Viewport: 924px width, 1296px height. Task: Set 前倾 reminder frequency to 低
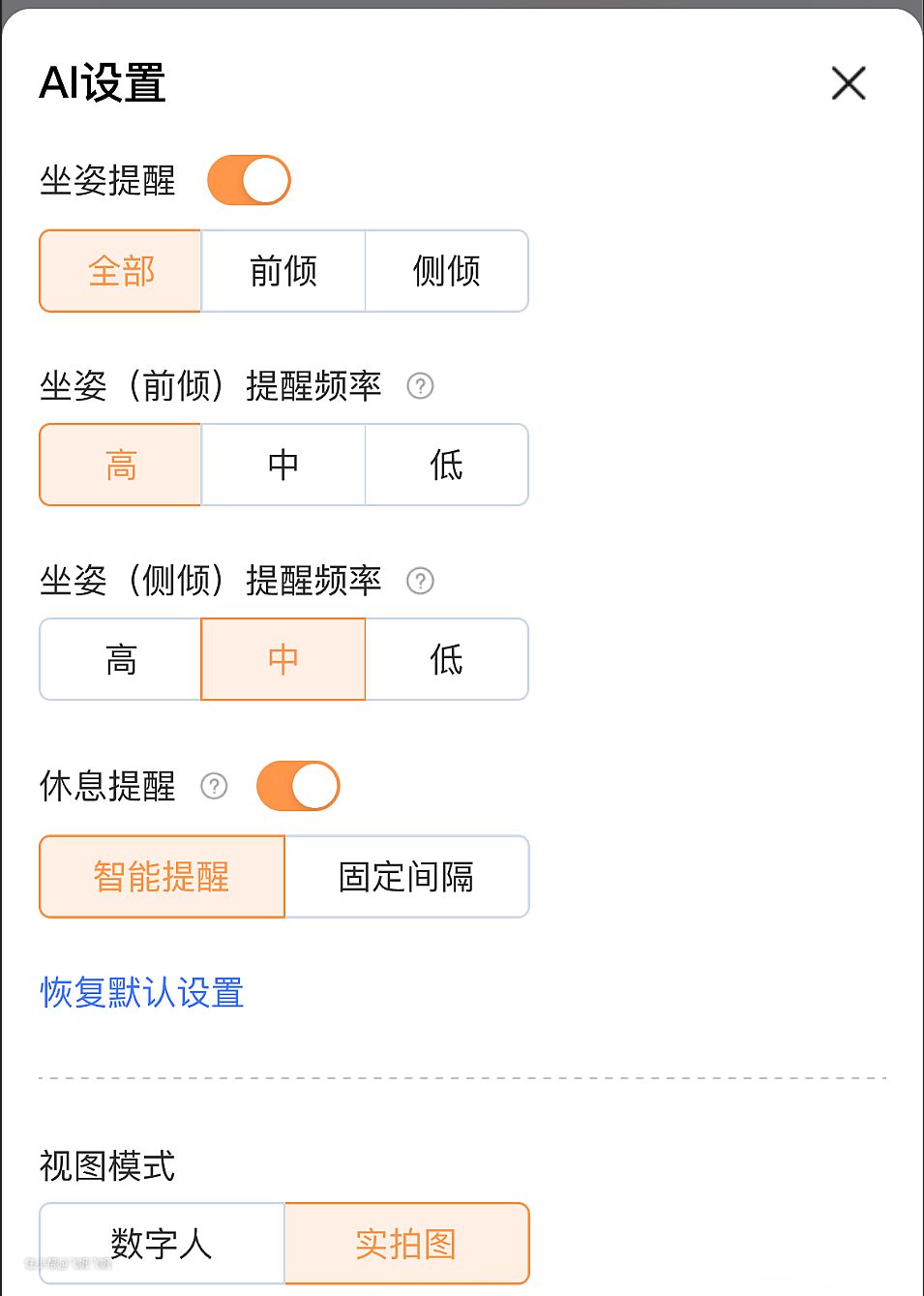click(446, 465)
